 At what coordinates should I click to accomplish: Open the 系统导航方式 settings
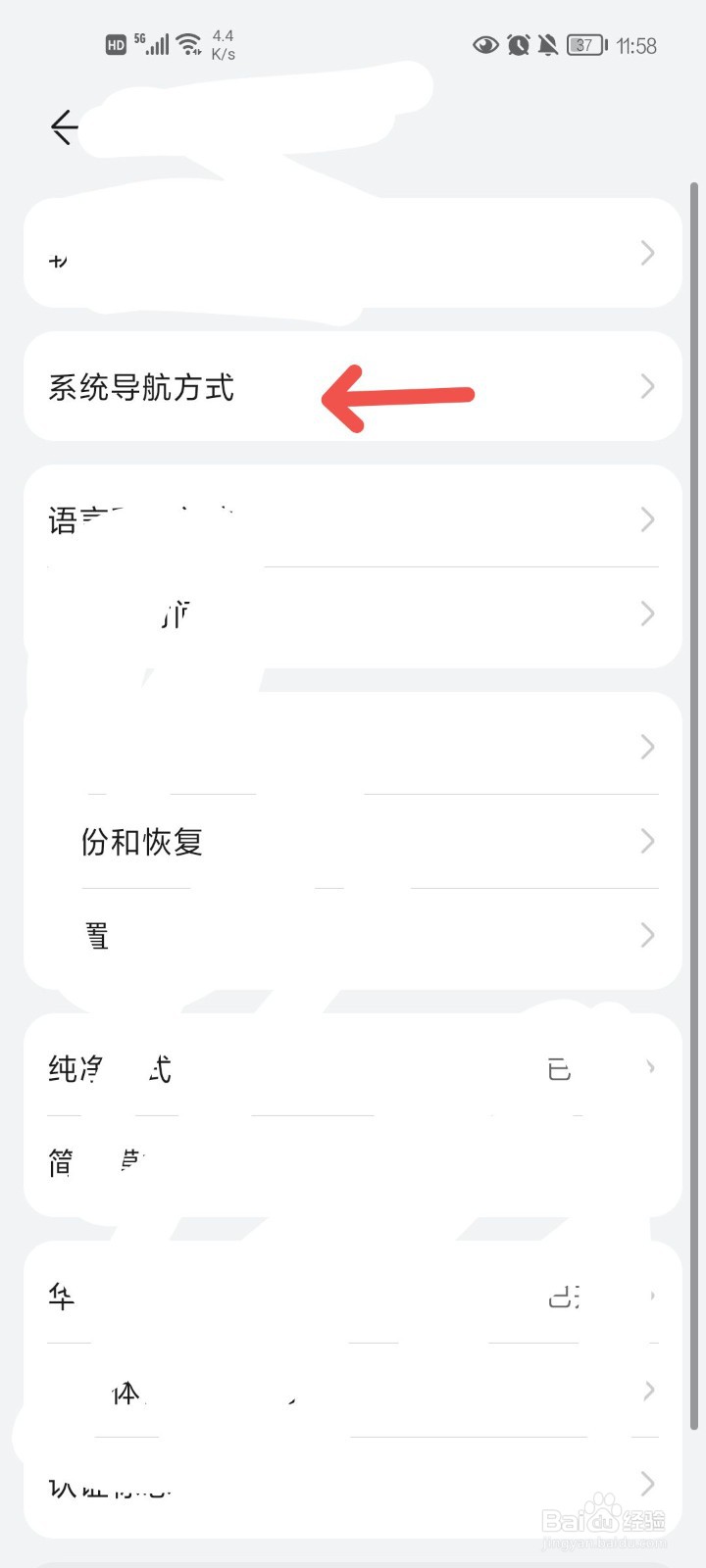pos(196,386)
